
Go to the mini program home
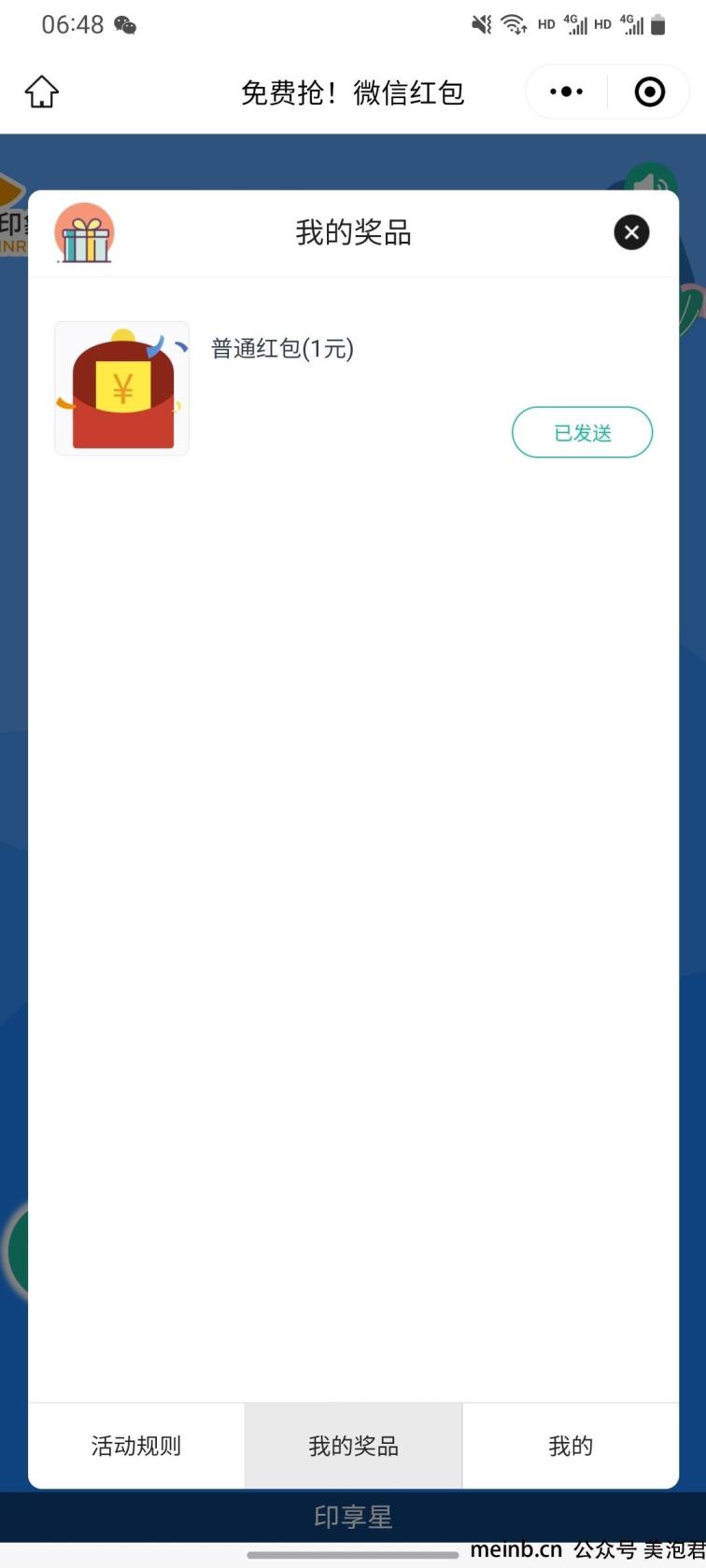(x=42, y=91)
